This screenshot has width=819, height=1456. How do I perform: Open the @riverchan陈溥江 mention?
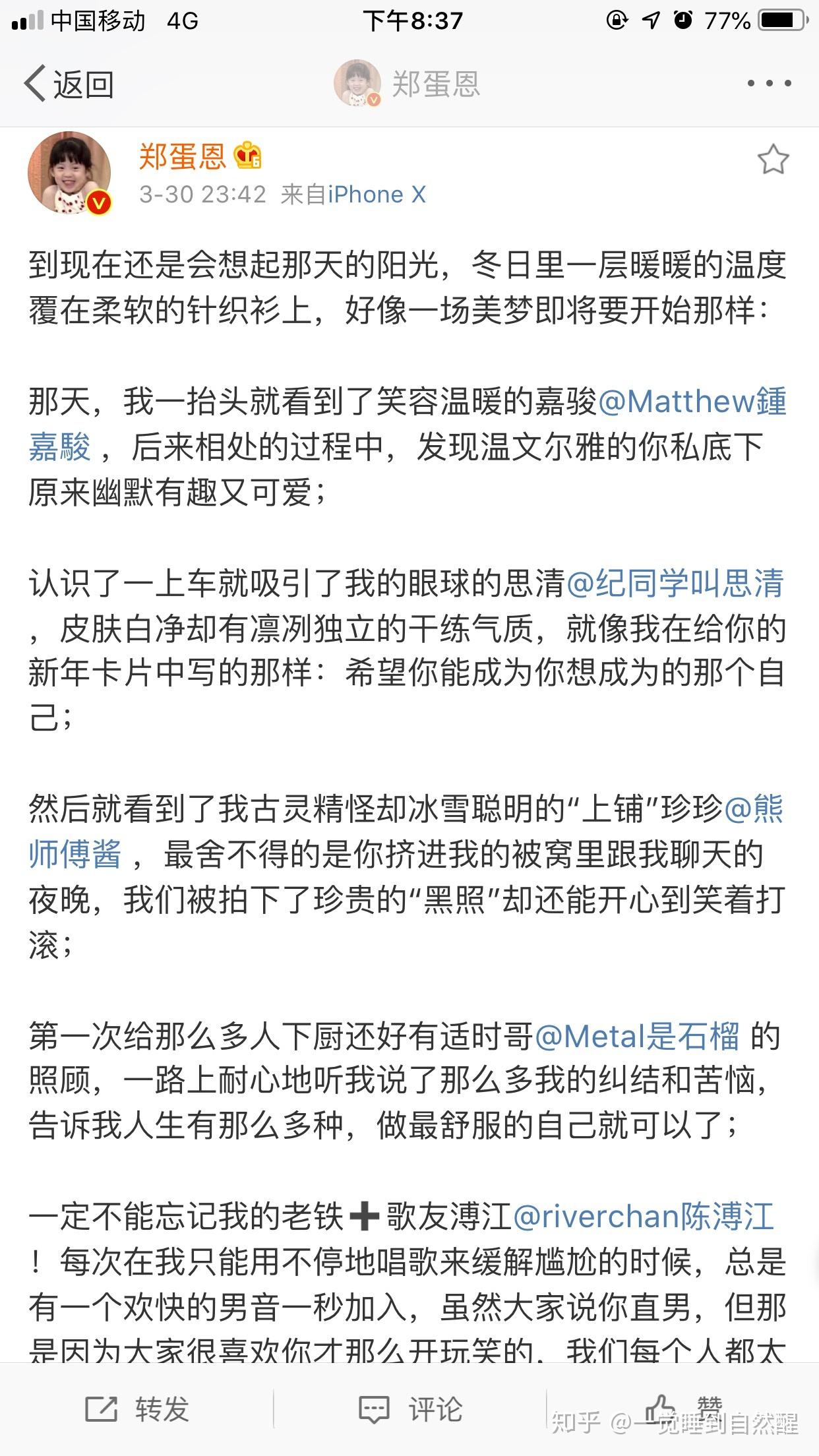644,1215
